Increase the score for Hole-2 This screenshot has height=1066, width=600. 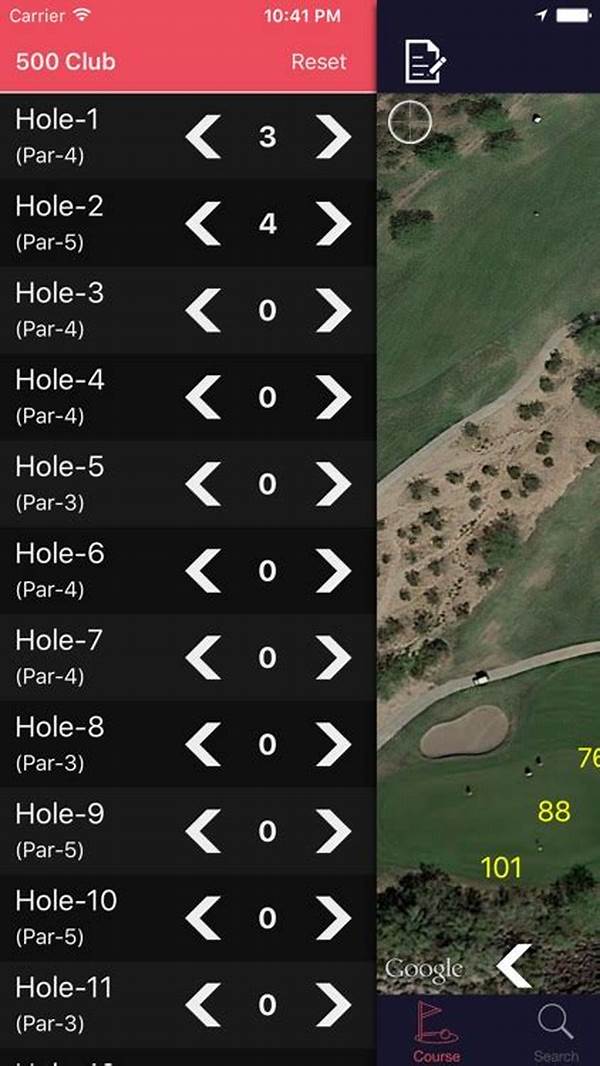333,223
